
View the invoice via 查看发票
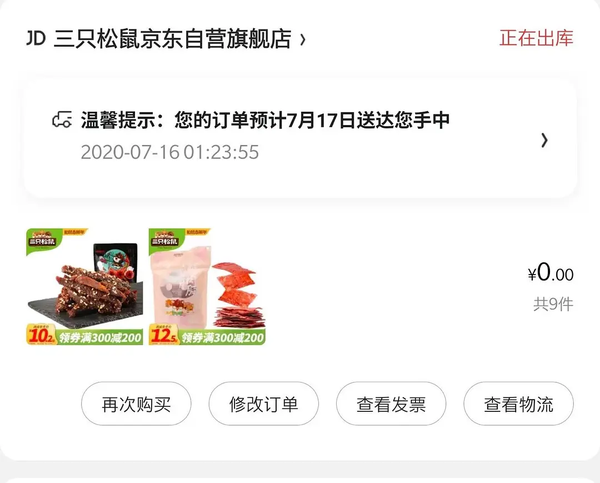391,404
